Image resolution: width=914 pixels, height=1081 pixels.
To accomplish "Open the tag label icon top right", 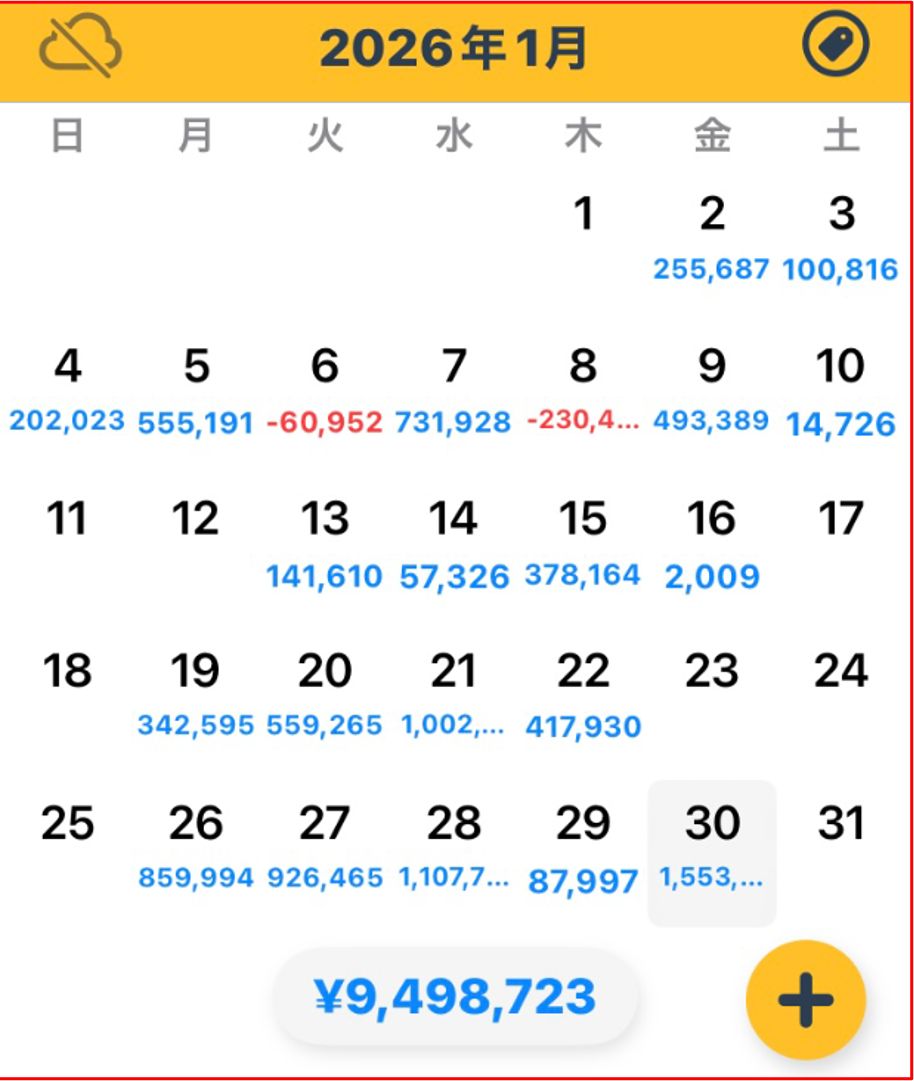I will (x=840, y=45).
